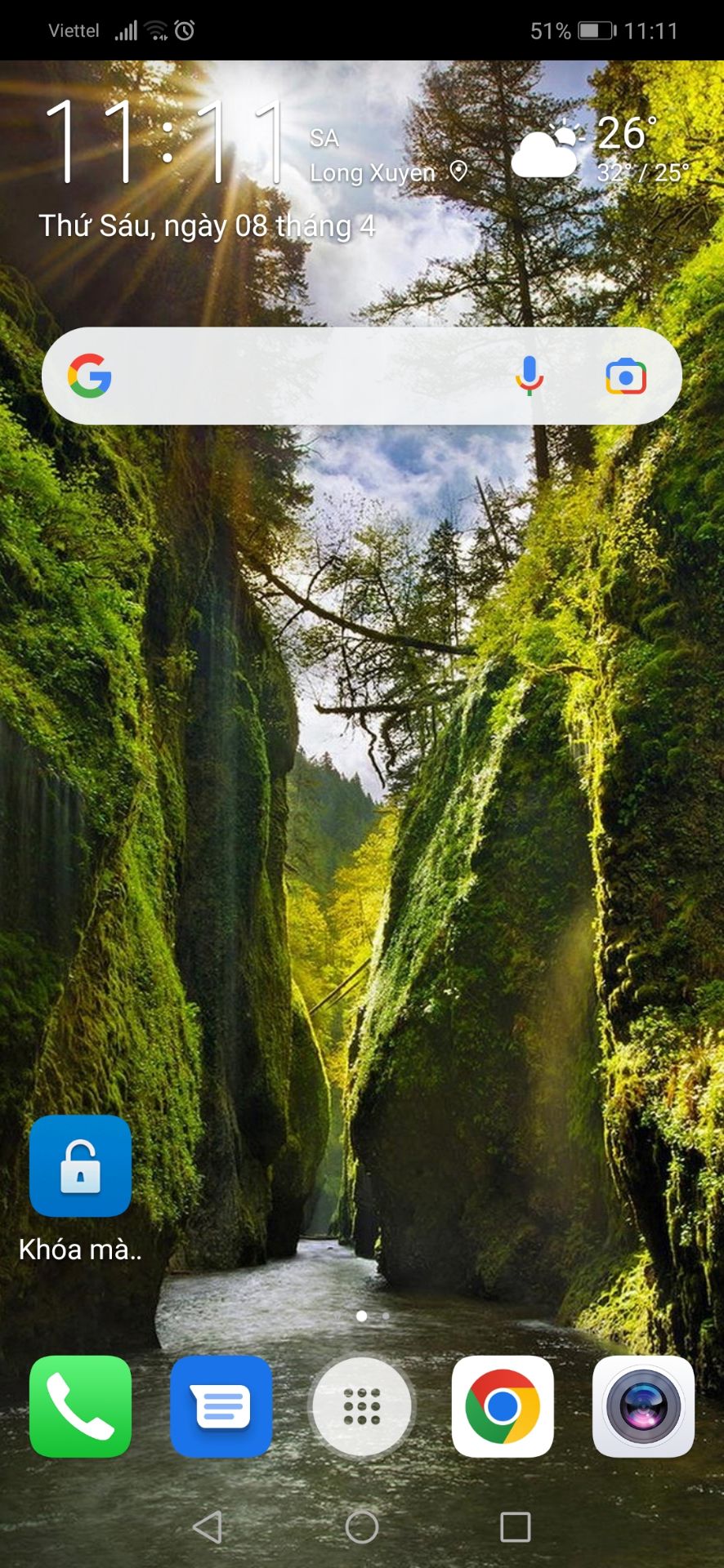Open the app drawer
The image size is (724, 1568).
coord(362,1406)
